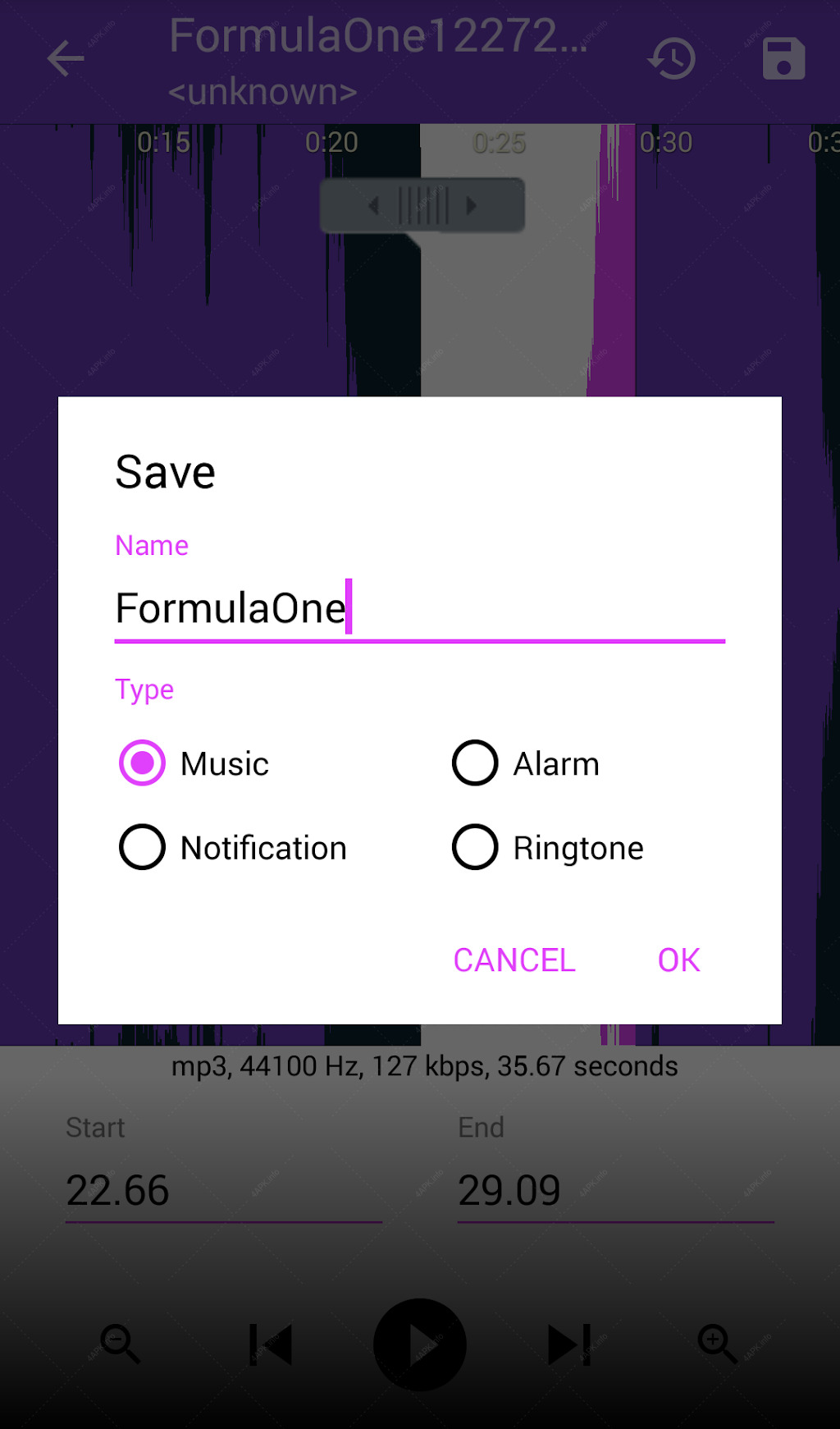Tap the Name field containing FormulaOne
The height and width of the screenshot is (1429, 840).
[419, 608]
